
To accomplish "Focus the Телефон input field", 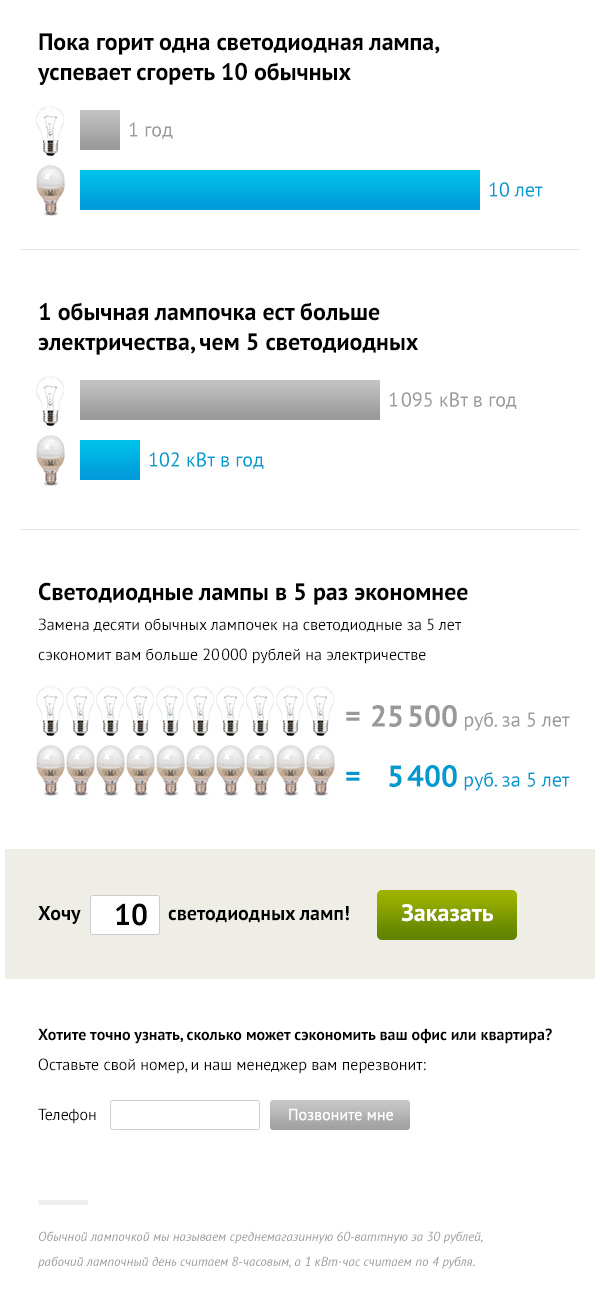I will coord(185,1115).
